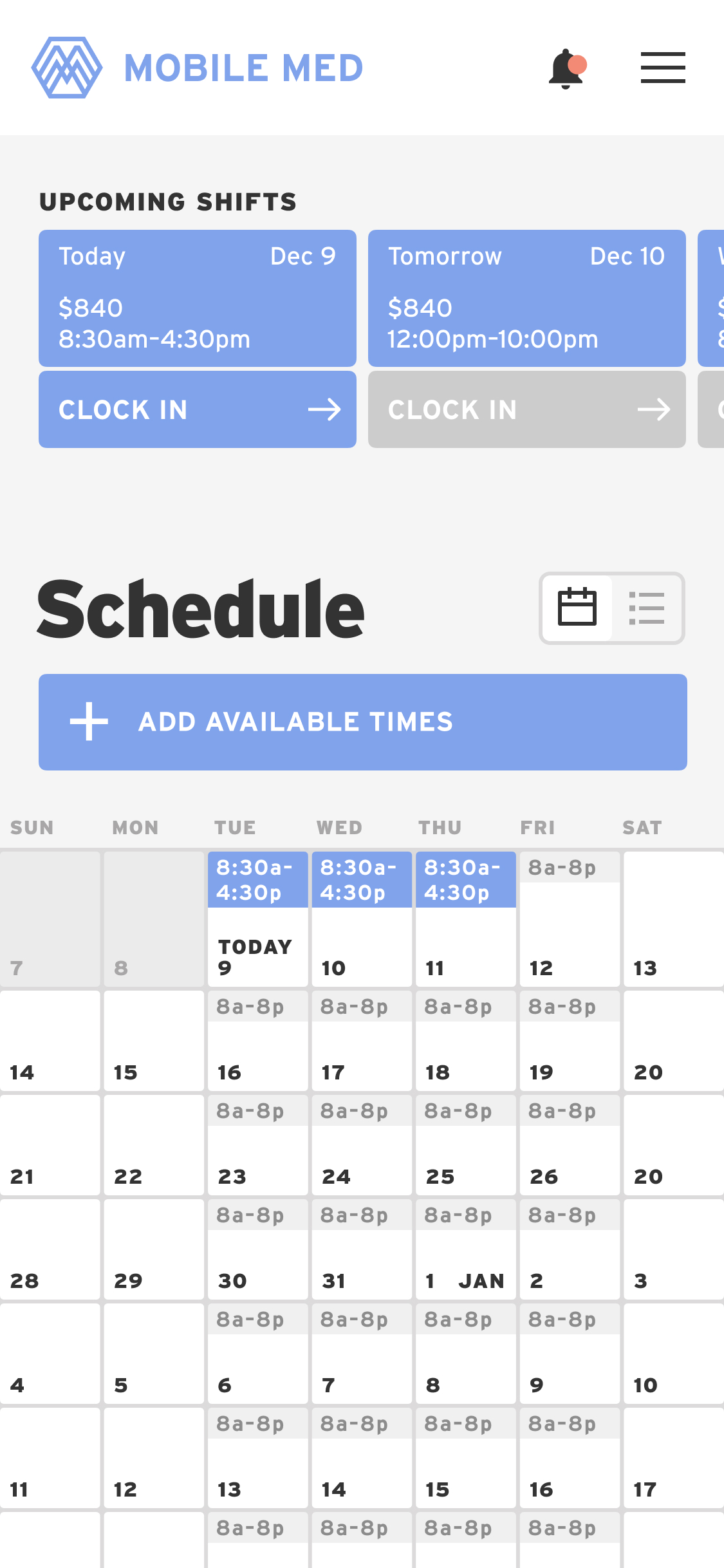Clock in for today's shift

tap(197, 409)
